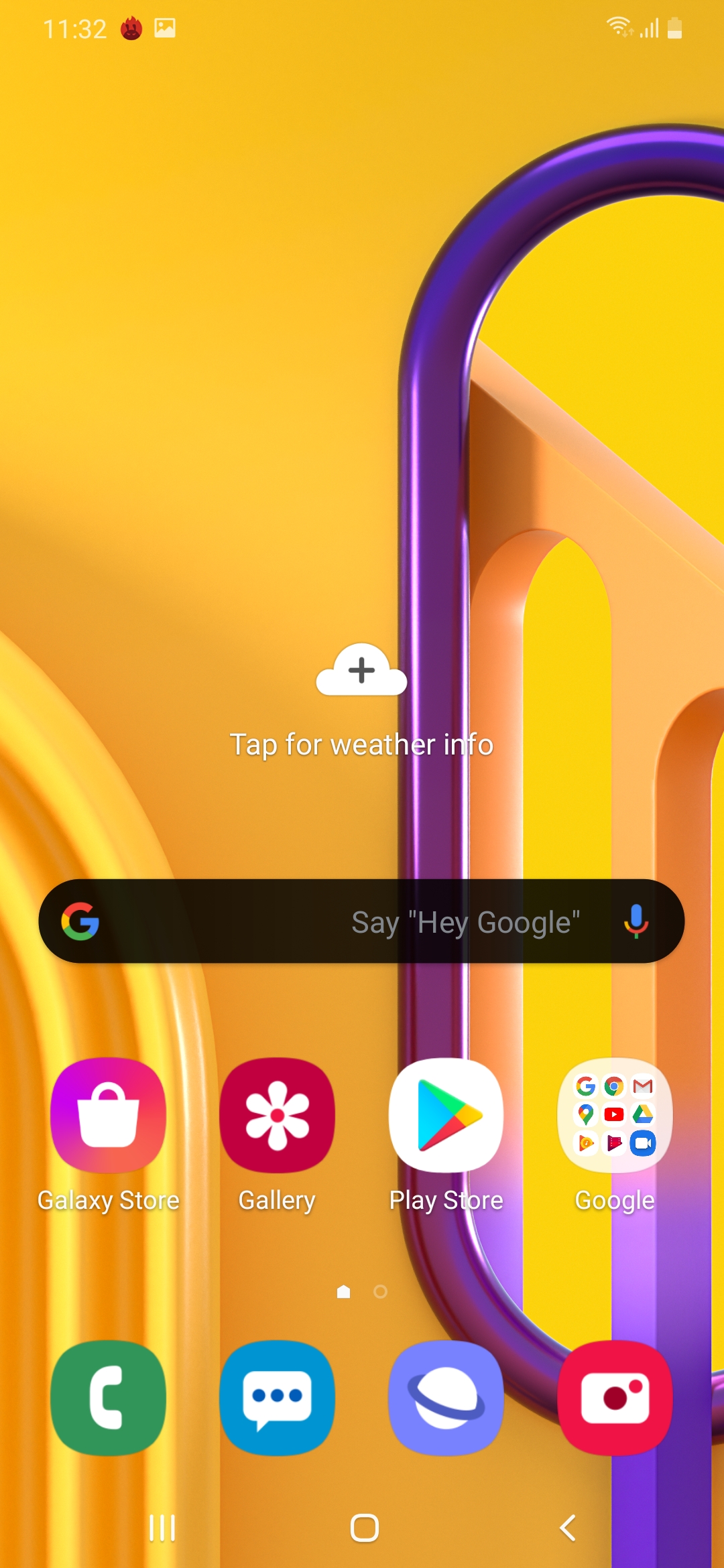Open the Galaxy Store app
The height and width of the screenshot is (1568, 724).
click(109, 1115)
